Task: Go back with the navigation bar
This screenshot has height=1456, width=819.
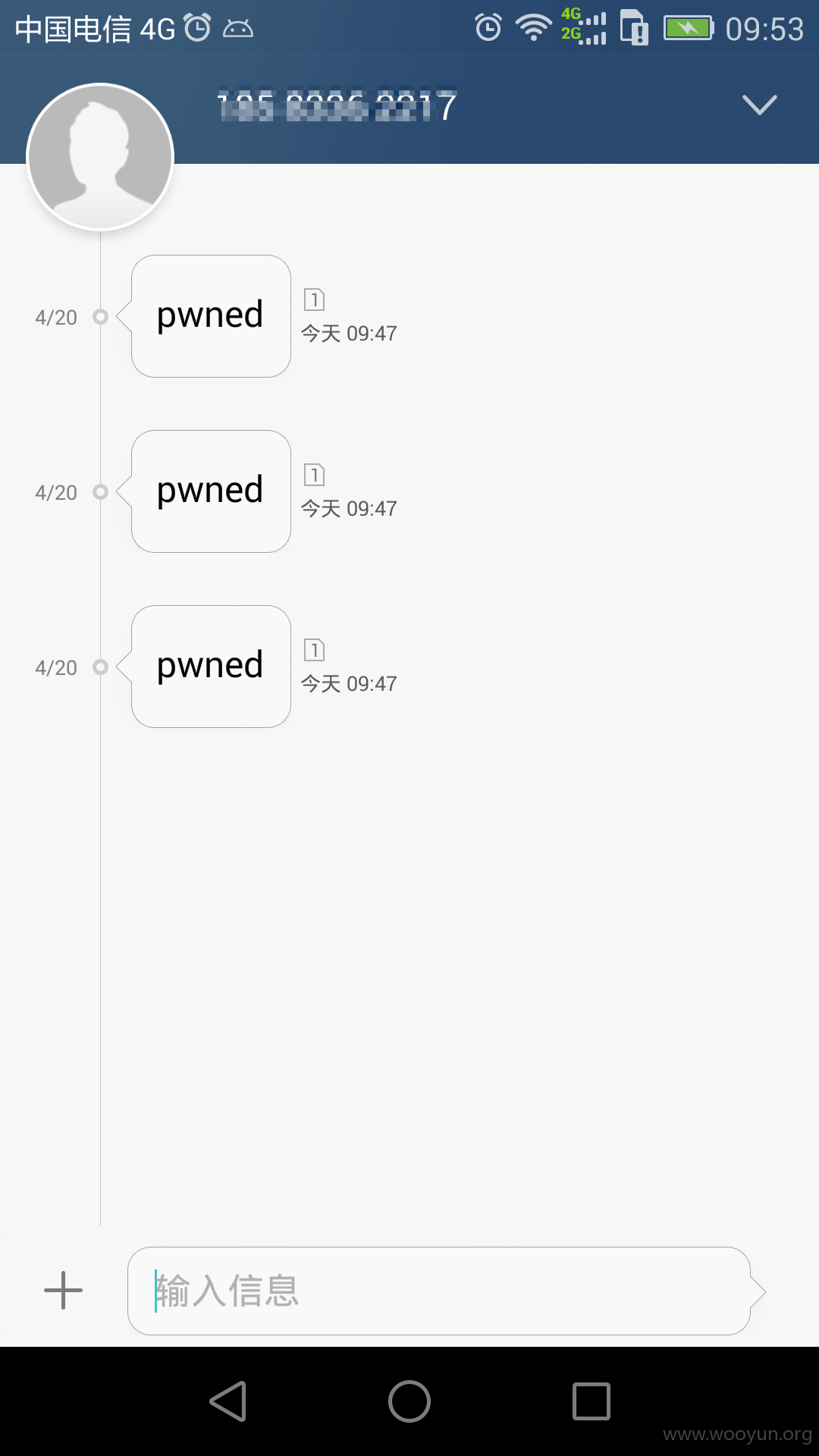Action: point(228,1401)
